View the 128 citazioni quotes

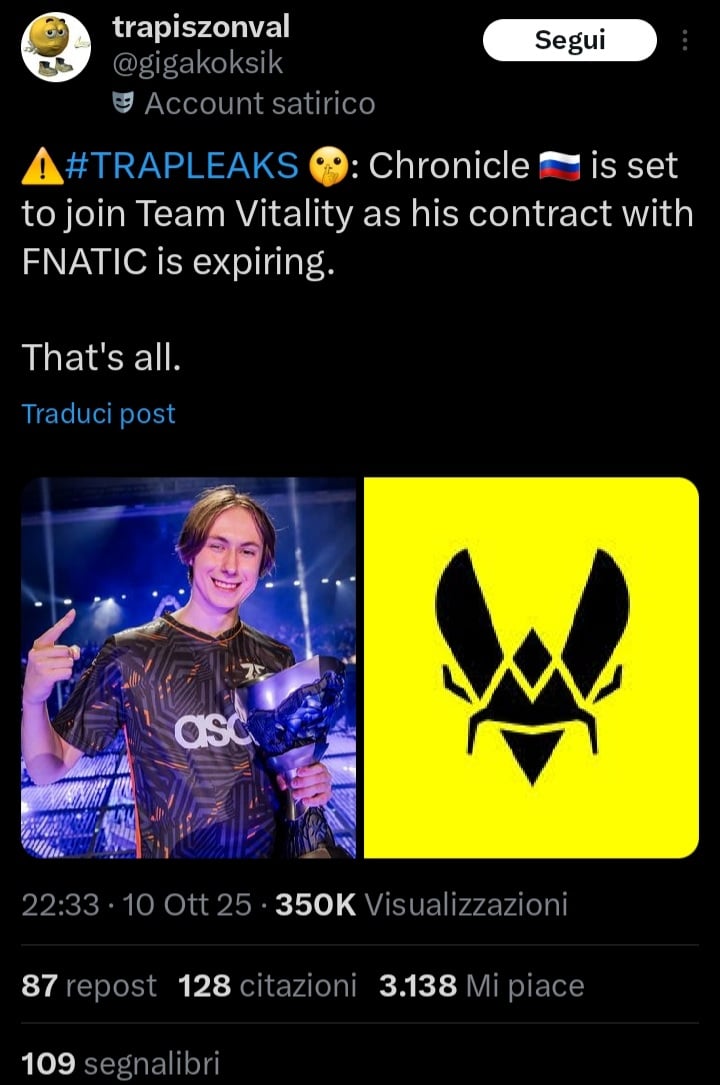[267, 986]
